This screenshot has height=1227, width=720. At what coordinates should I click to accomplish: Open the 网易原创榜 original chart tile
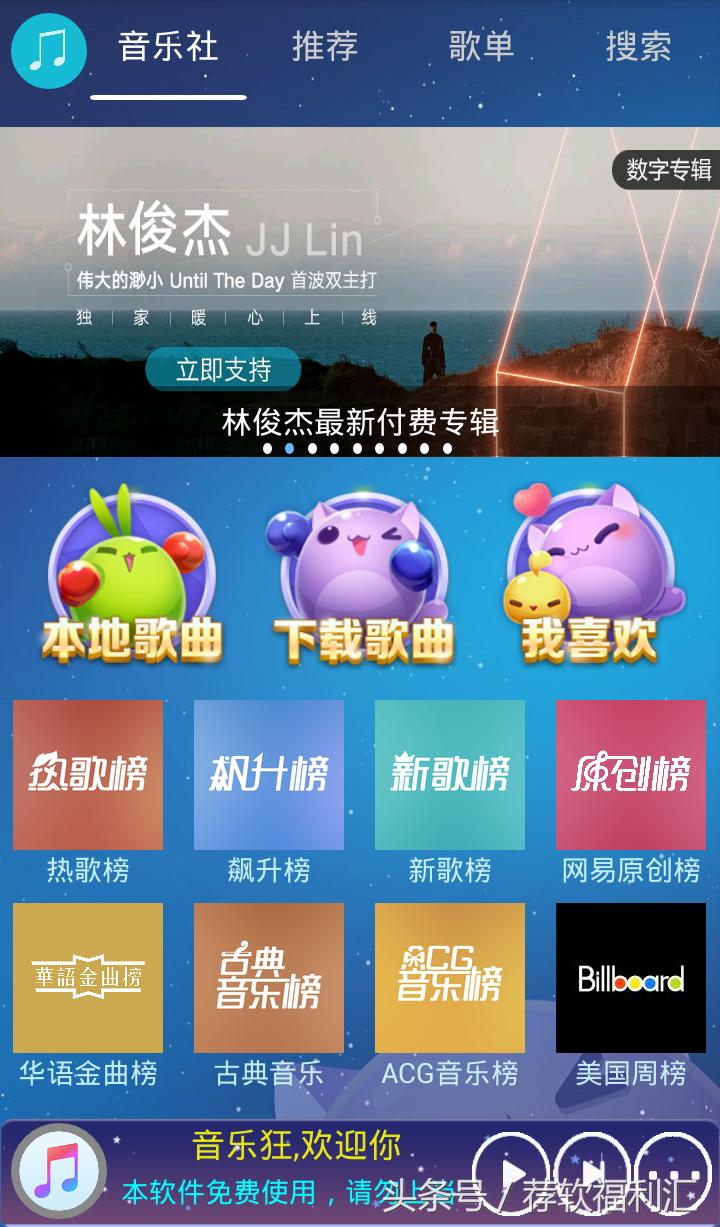pos(629,775)
